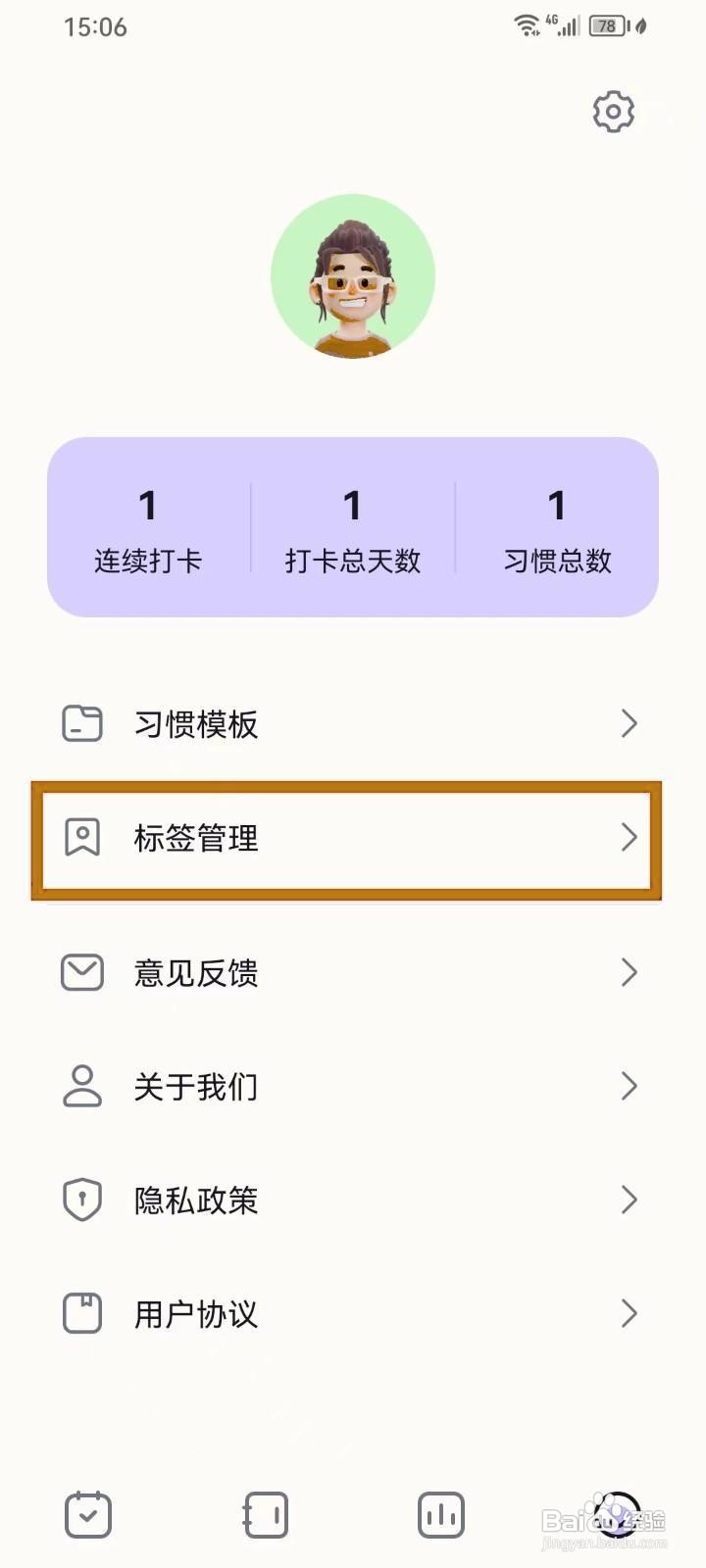Viewport: 706px width, 1568px height.
Task: Click the envelope icon beside 意见反馈
Action: point(80,972)
